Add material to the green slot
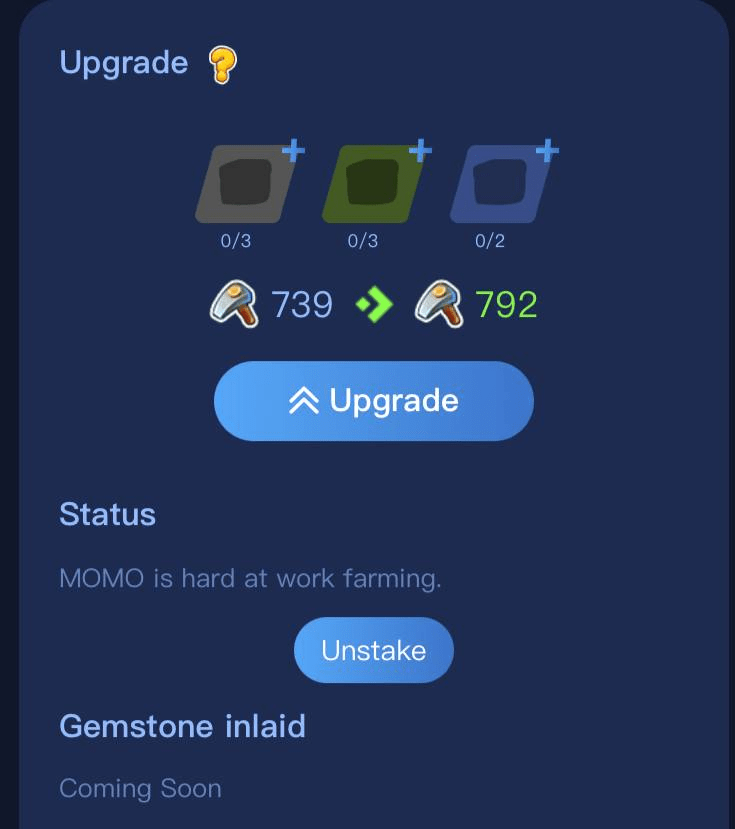 tap(373, 184)
